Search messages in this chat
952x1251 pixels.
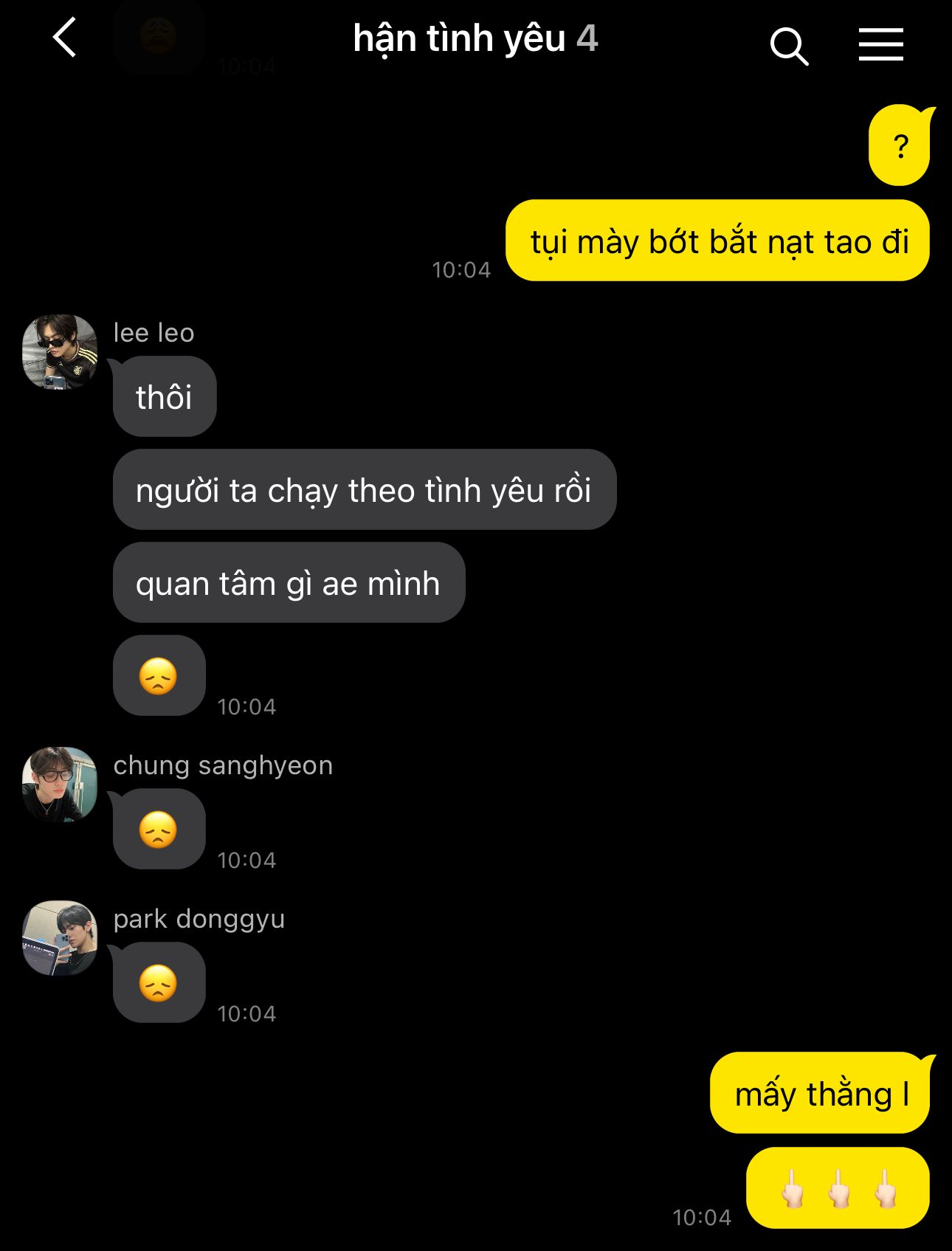pos(788,46)
